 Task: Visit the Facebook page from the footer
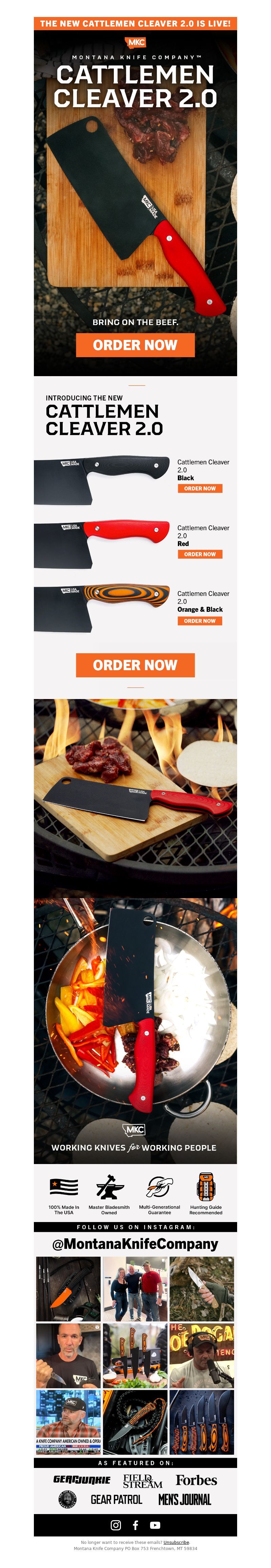[x=135, y=1525]
